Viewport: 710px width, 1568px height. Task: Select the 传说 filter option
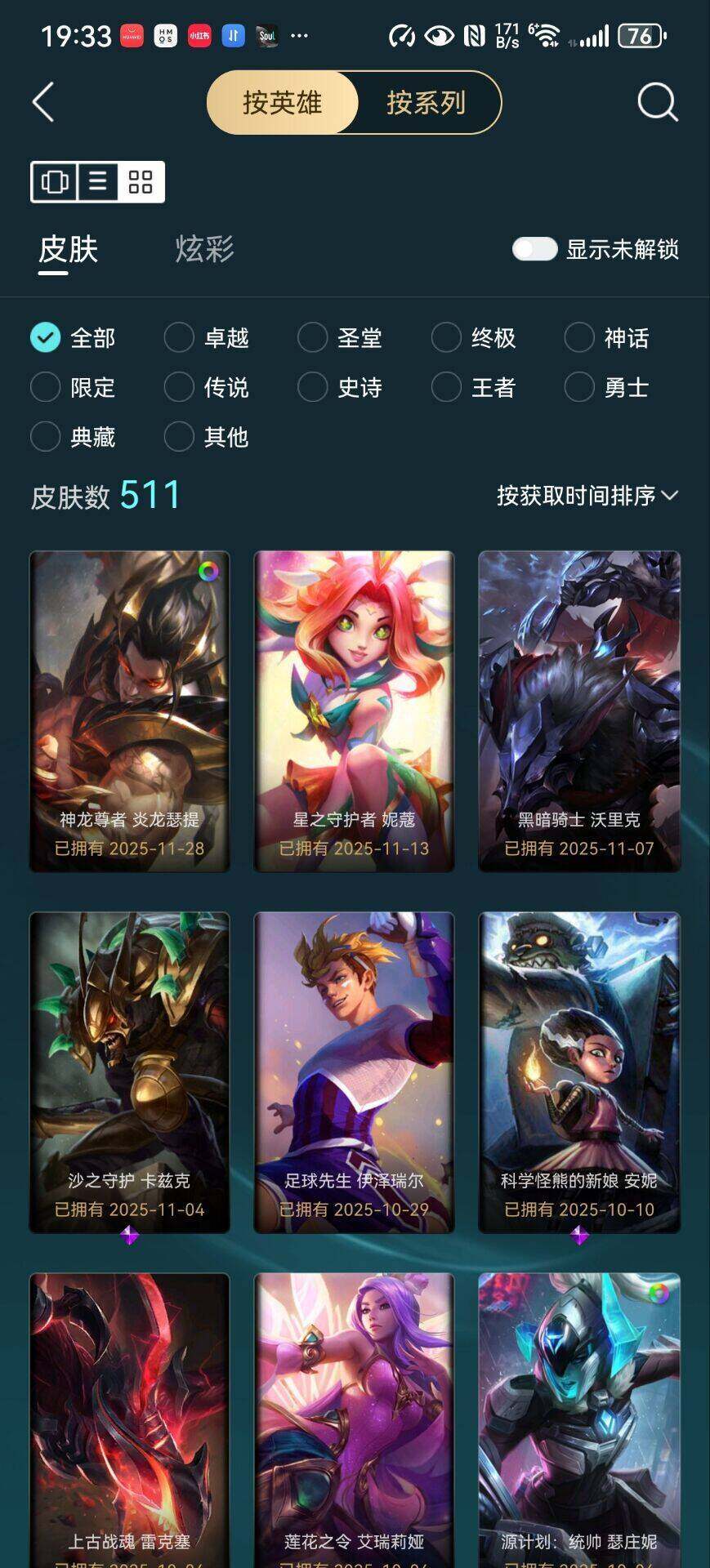coord(179,387)
